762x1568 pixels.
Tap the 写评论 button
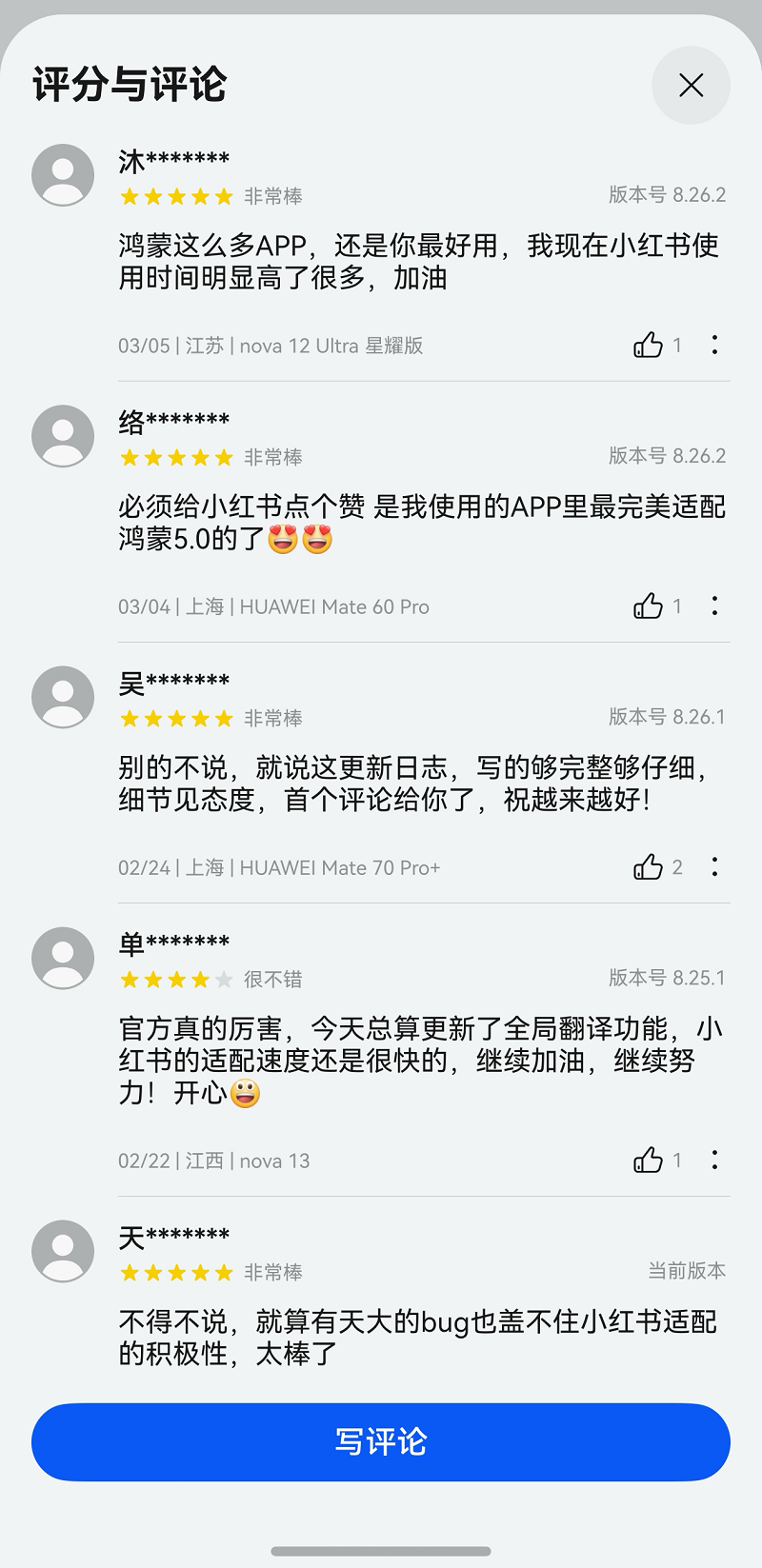(381, 1441)
